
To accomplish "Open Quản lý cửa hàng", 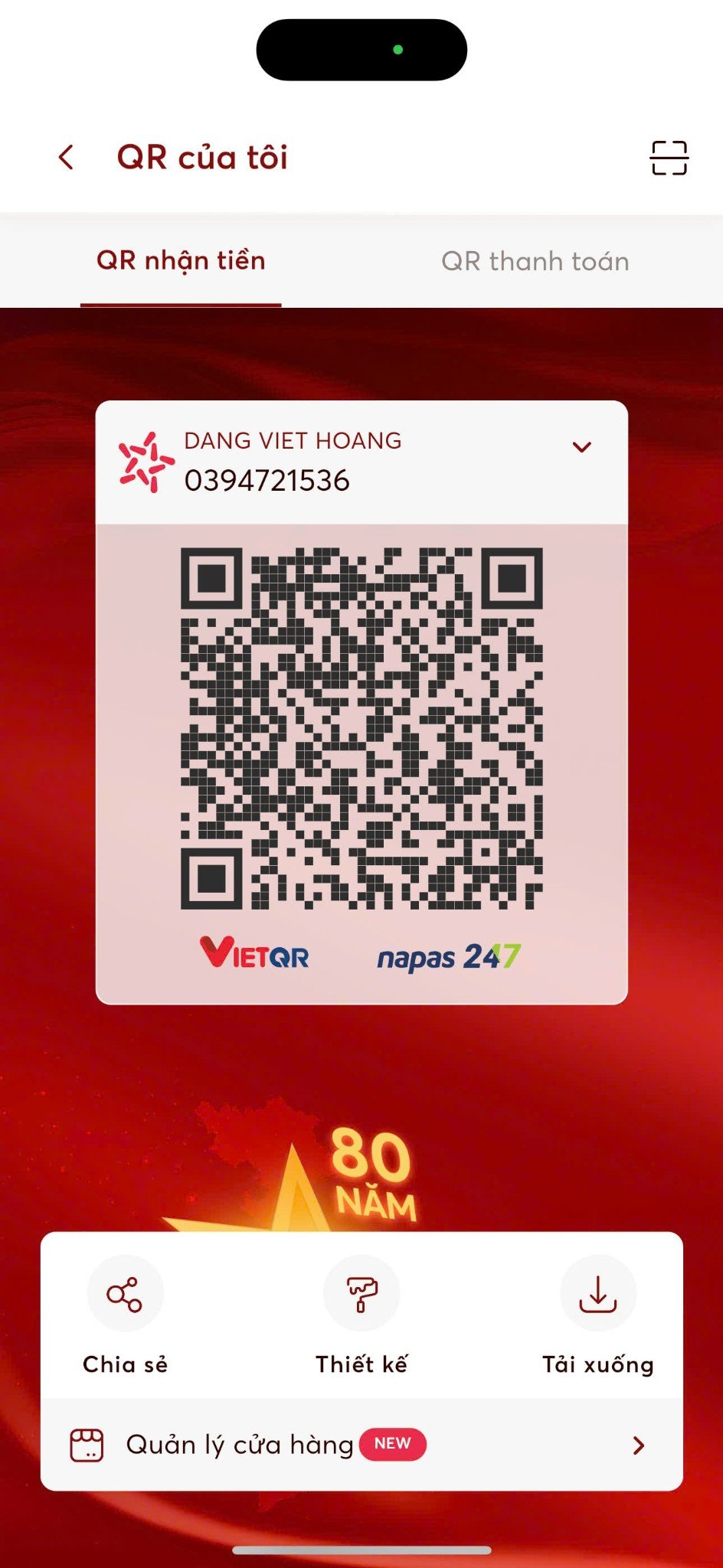I will click(x=360, y=1445).
